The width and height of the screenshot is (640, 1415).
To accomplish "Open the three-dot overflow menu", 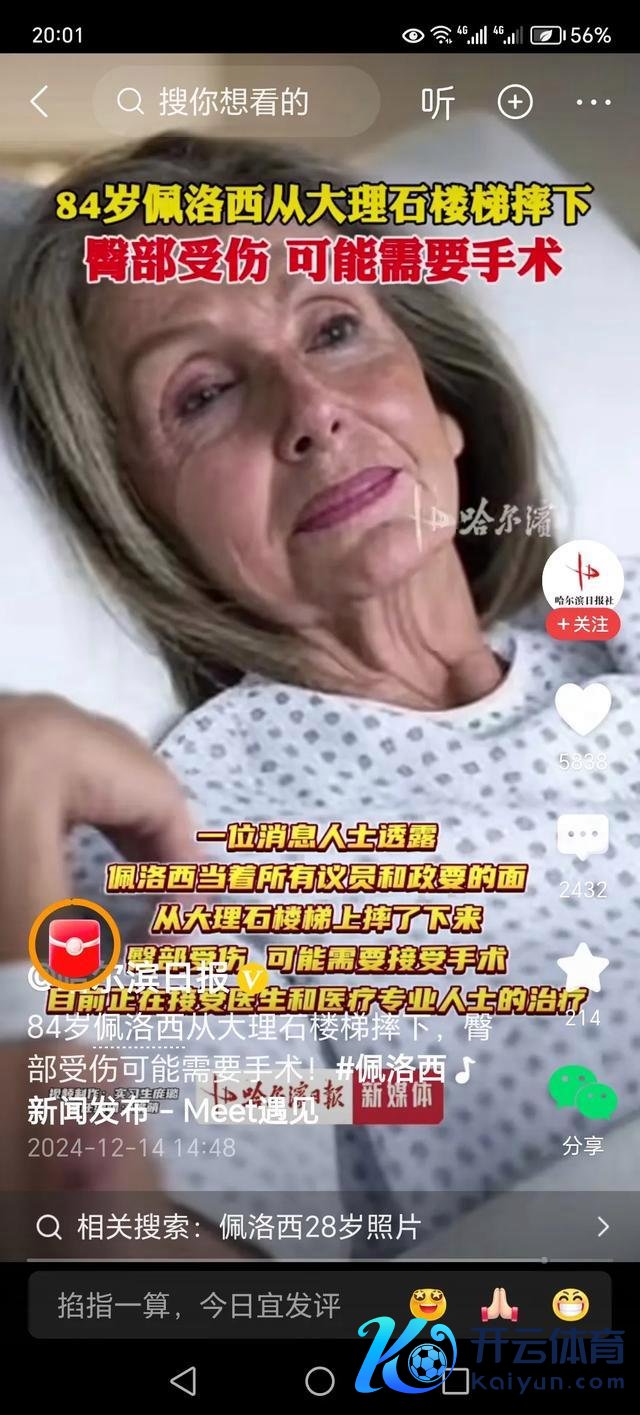I will click(593, 102).
